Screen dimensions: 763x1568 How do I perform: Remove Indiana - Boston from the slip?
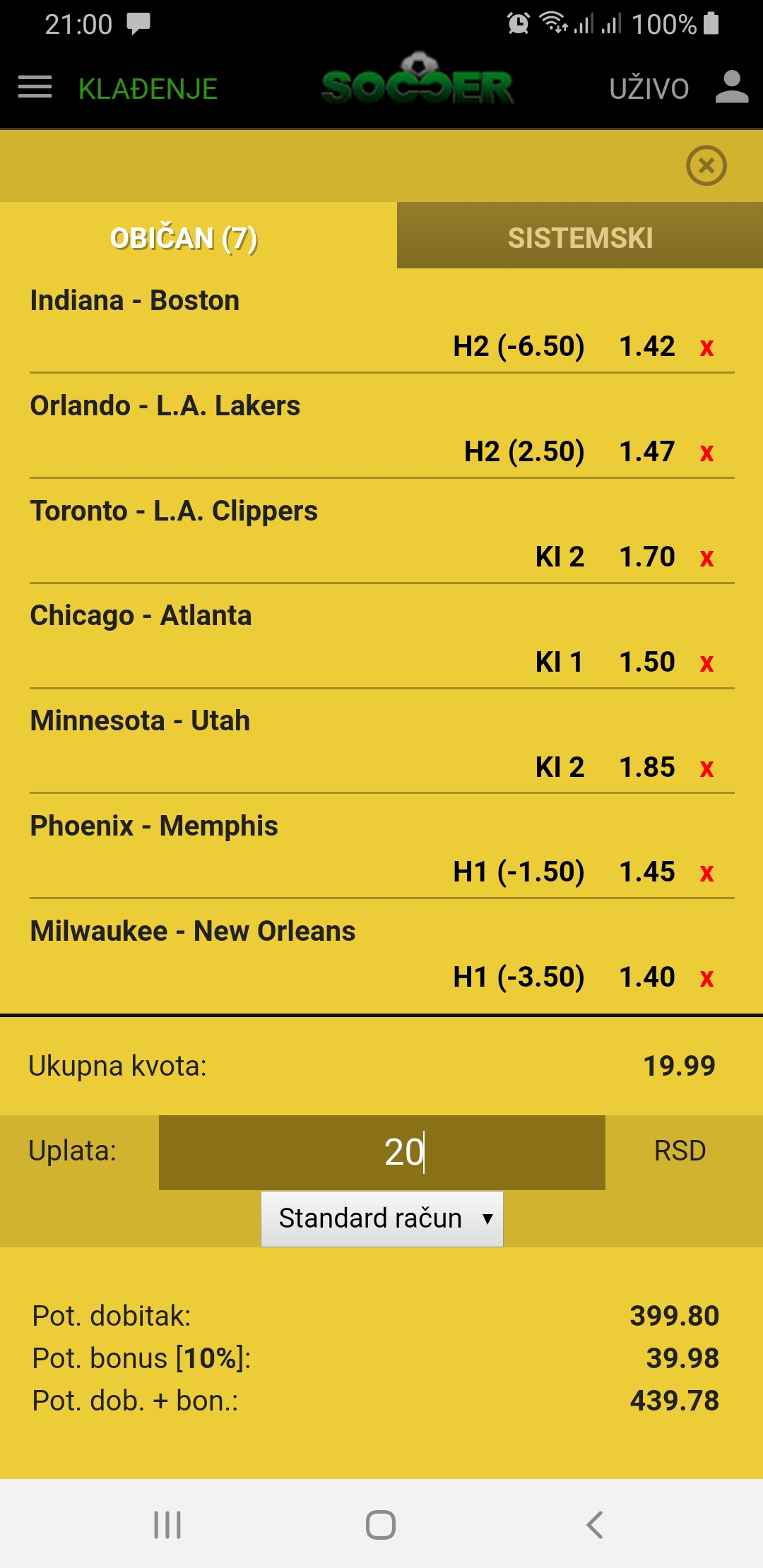point(706,348)
